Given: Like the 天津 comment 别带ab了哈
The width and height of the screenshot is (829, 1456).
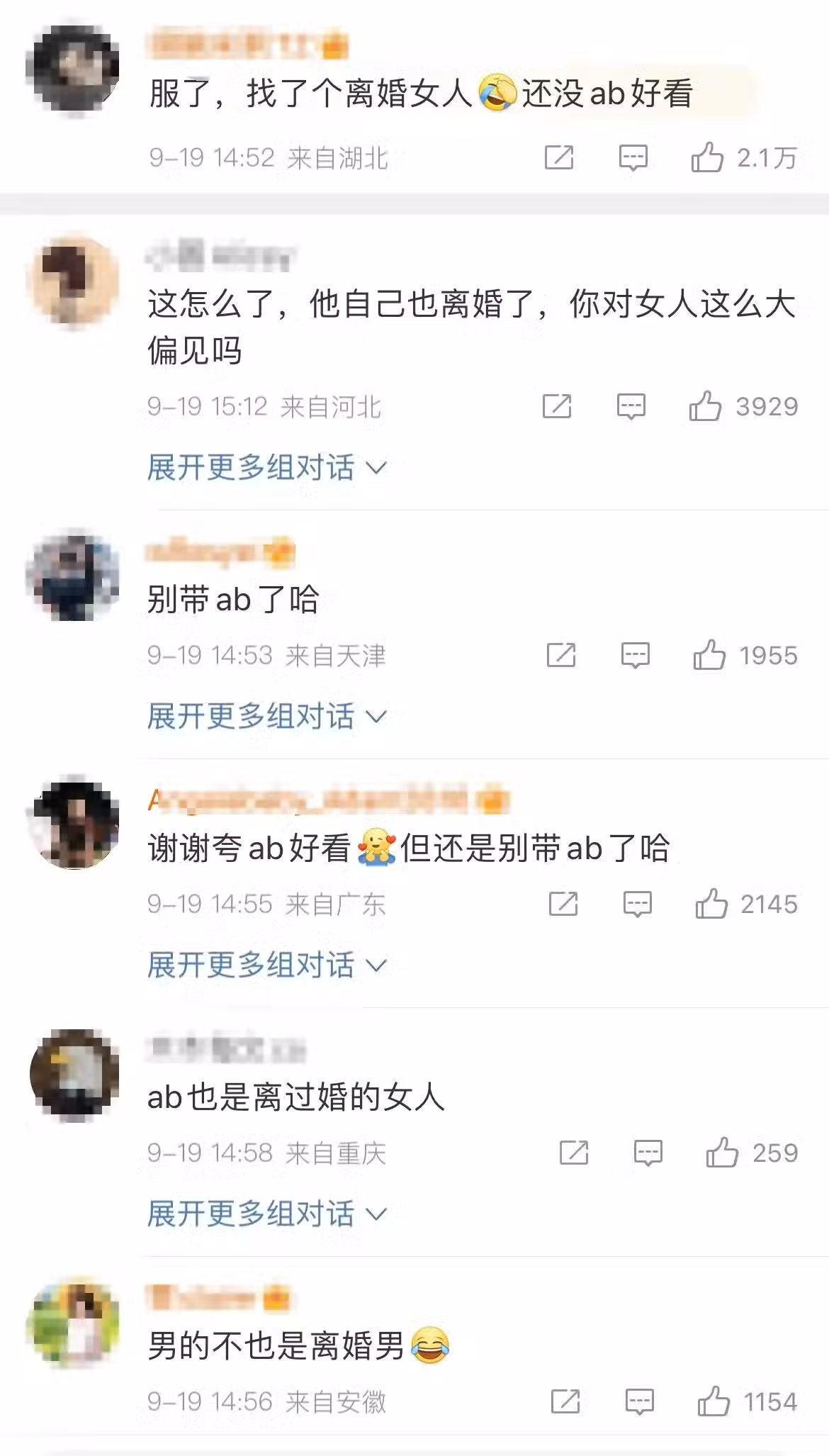Looking at the screenshot, I should [709, 656].
